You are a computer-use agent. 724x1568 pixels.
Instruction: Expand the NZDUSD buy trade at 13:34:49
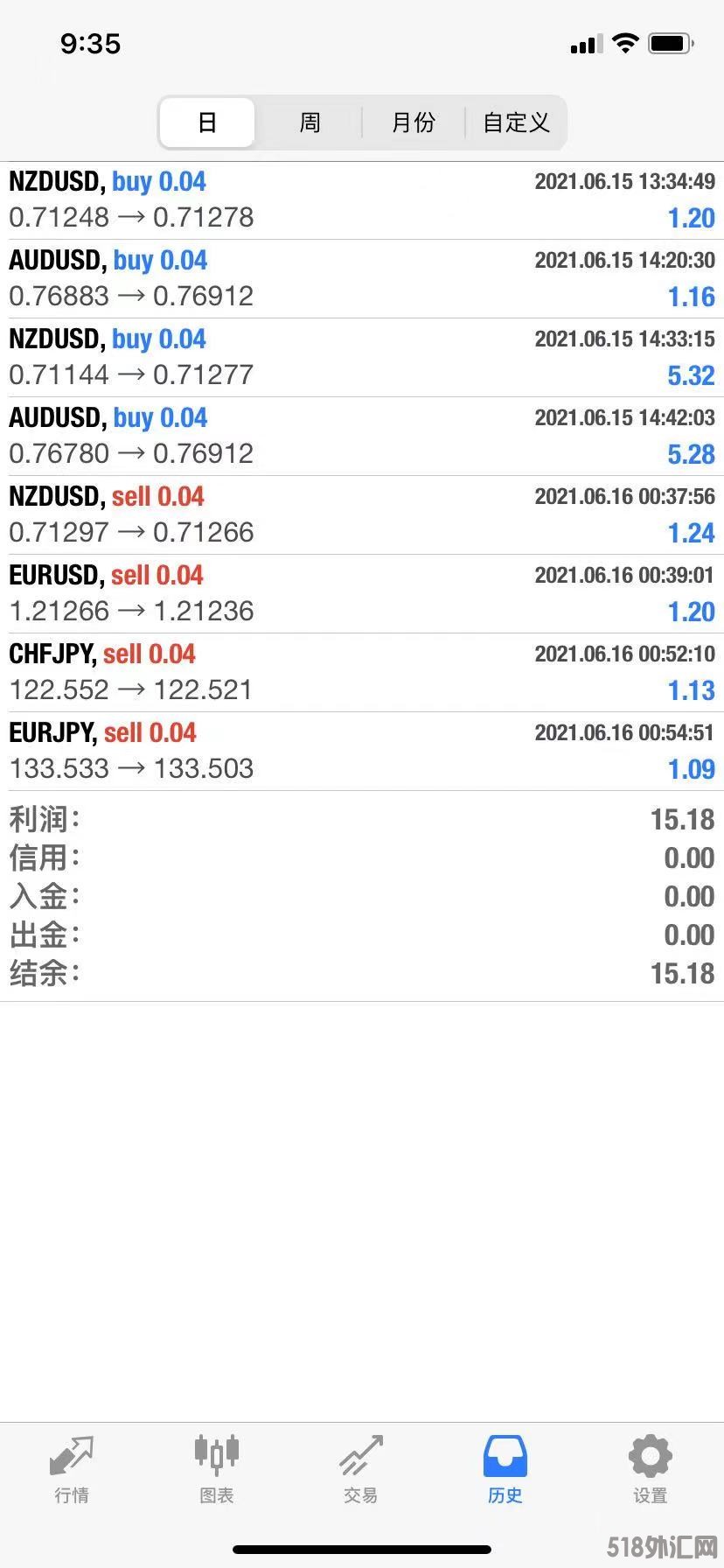[362, 200]
